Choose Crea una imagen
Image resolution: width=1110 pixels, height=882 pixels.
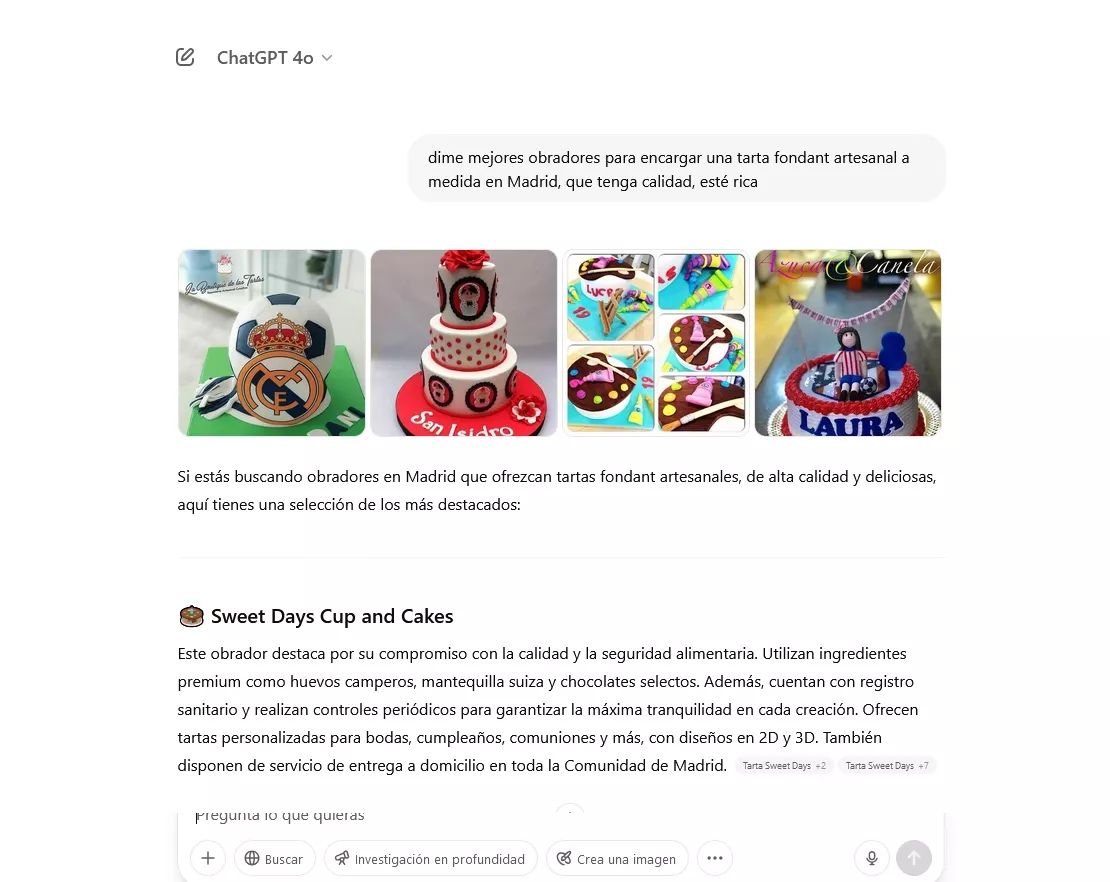coord(617,858)
